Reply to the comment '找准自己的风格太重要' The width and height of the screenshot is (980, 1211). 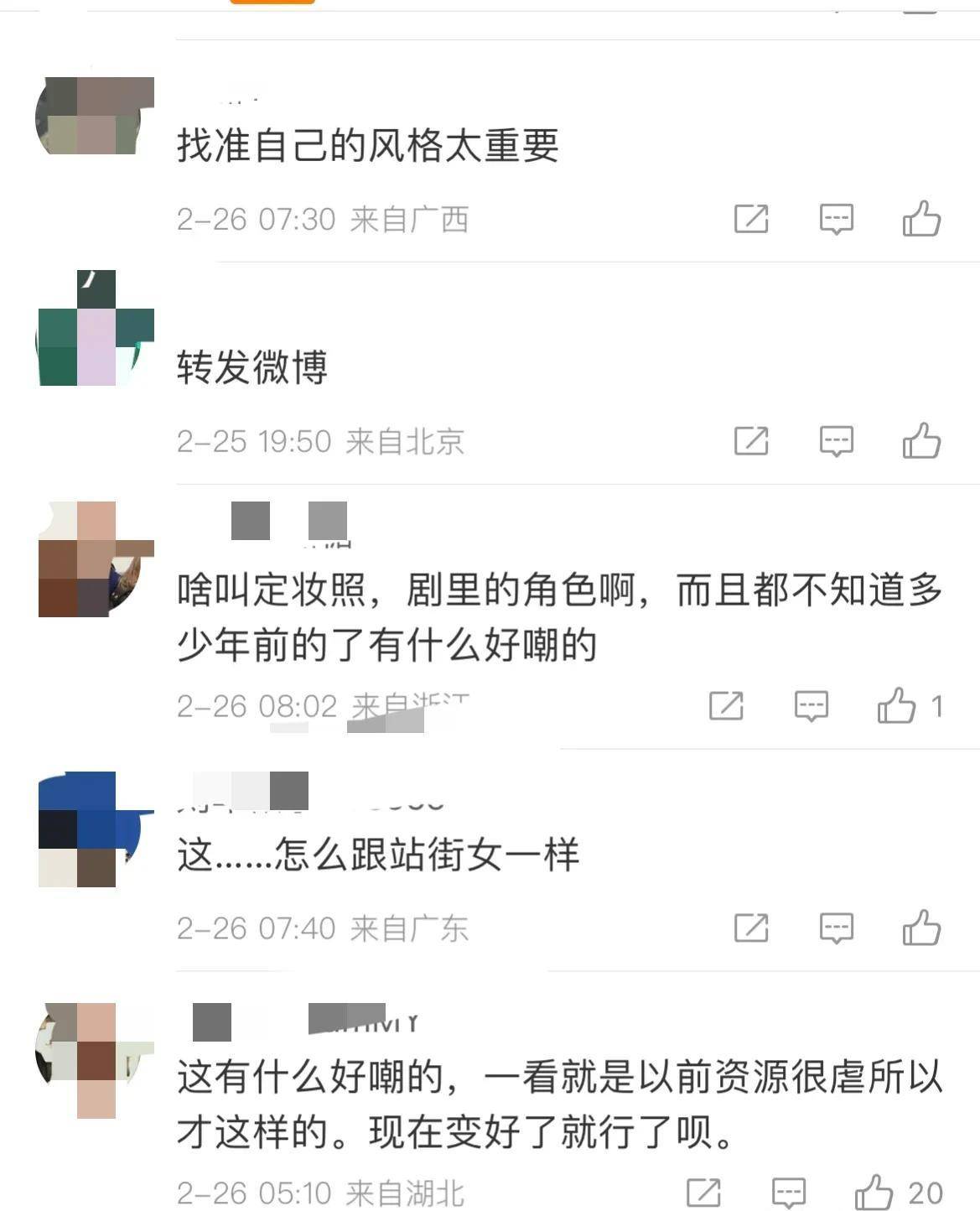836,219
